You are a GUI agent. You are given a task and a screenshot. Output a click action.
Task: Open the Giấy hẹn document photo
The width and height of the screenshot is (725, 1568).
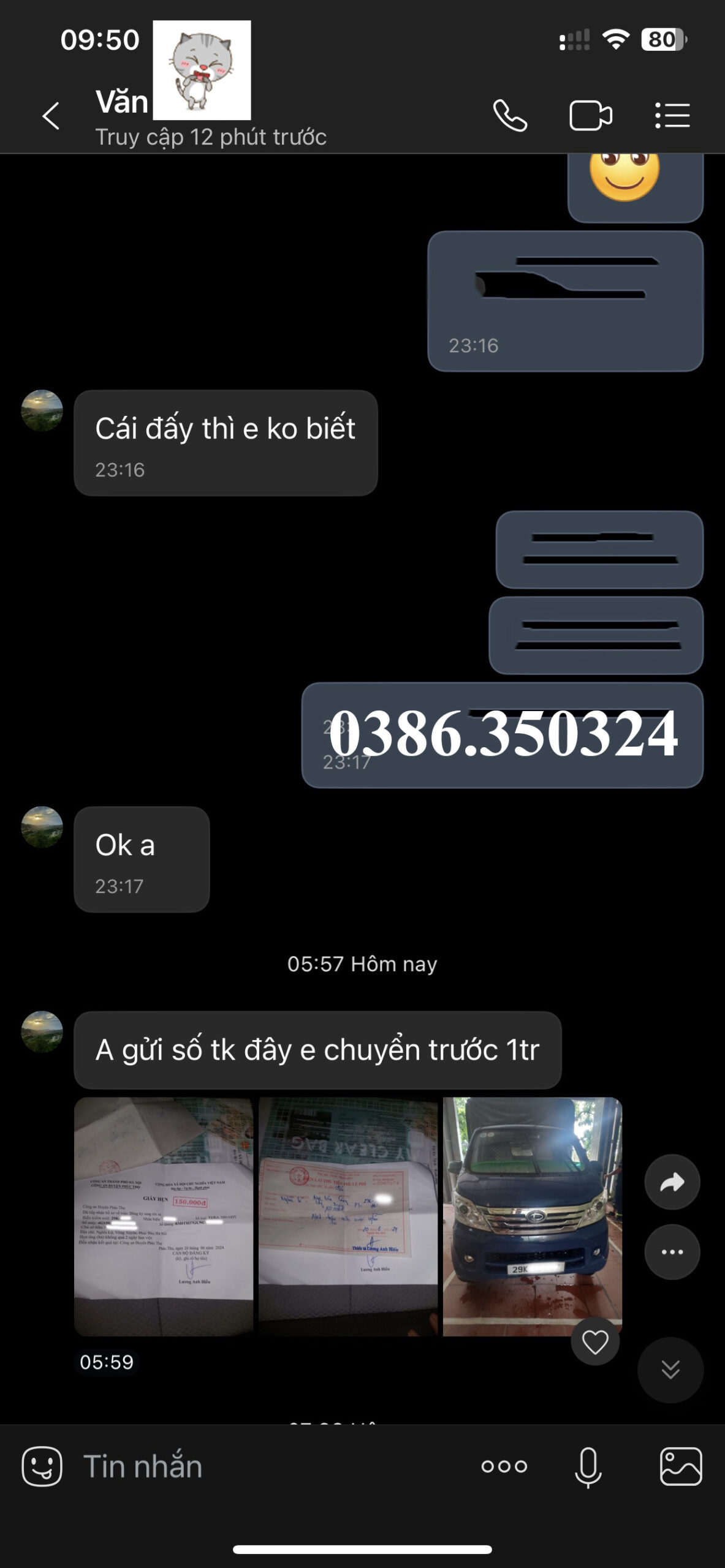click(x=164, y=1216)
